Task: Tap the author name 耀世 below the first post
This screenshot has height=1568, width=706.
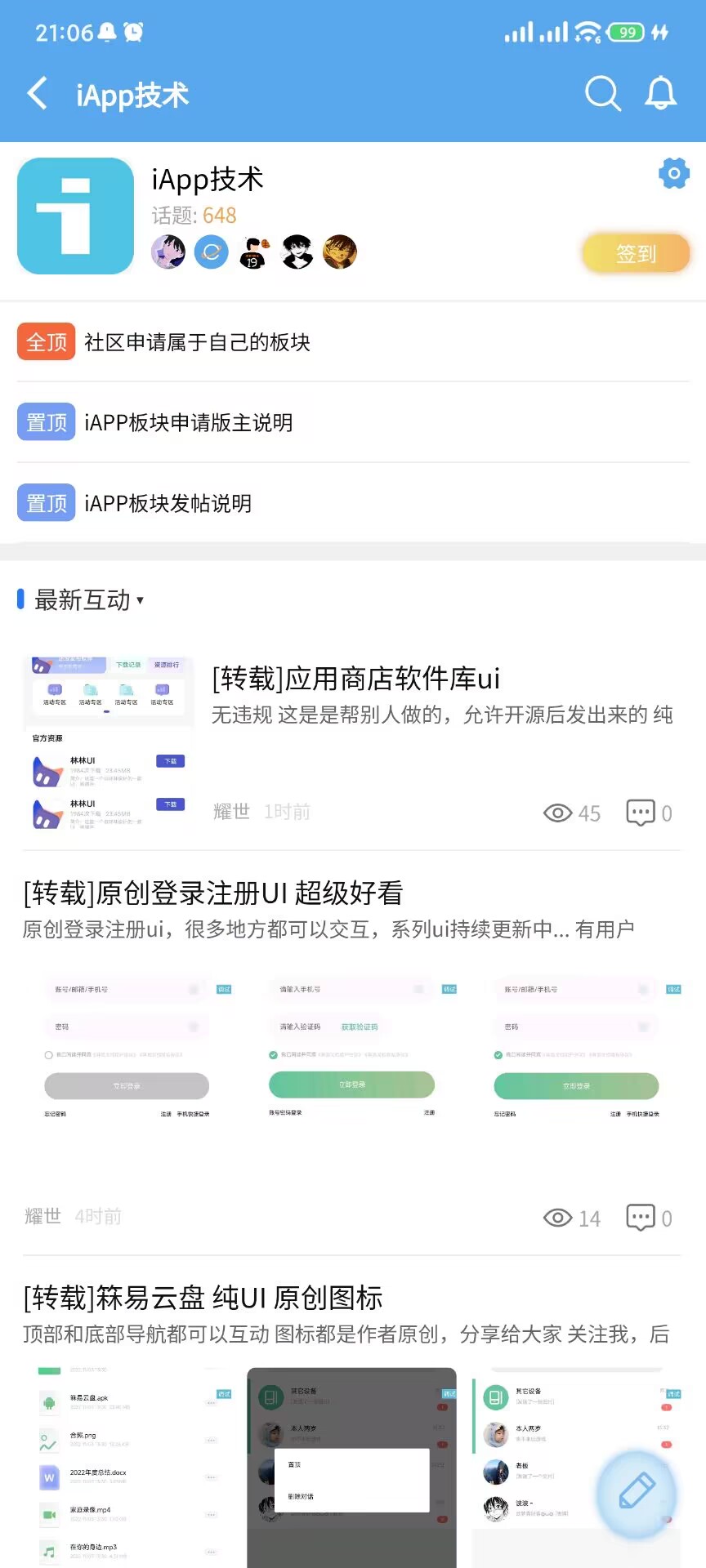Action: coord(231,811)
